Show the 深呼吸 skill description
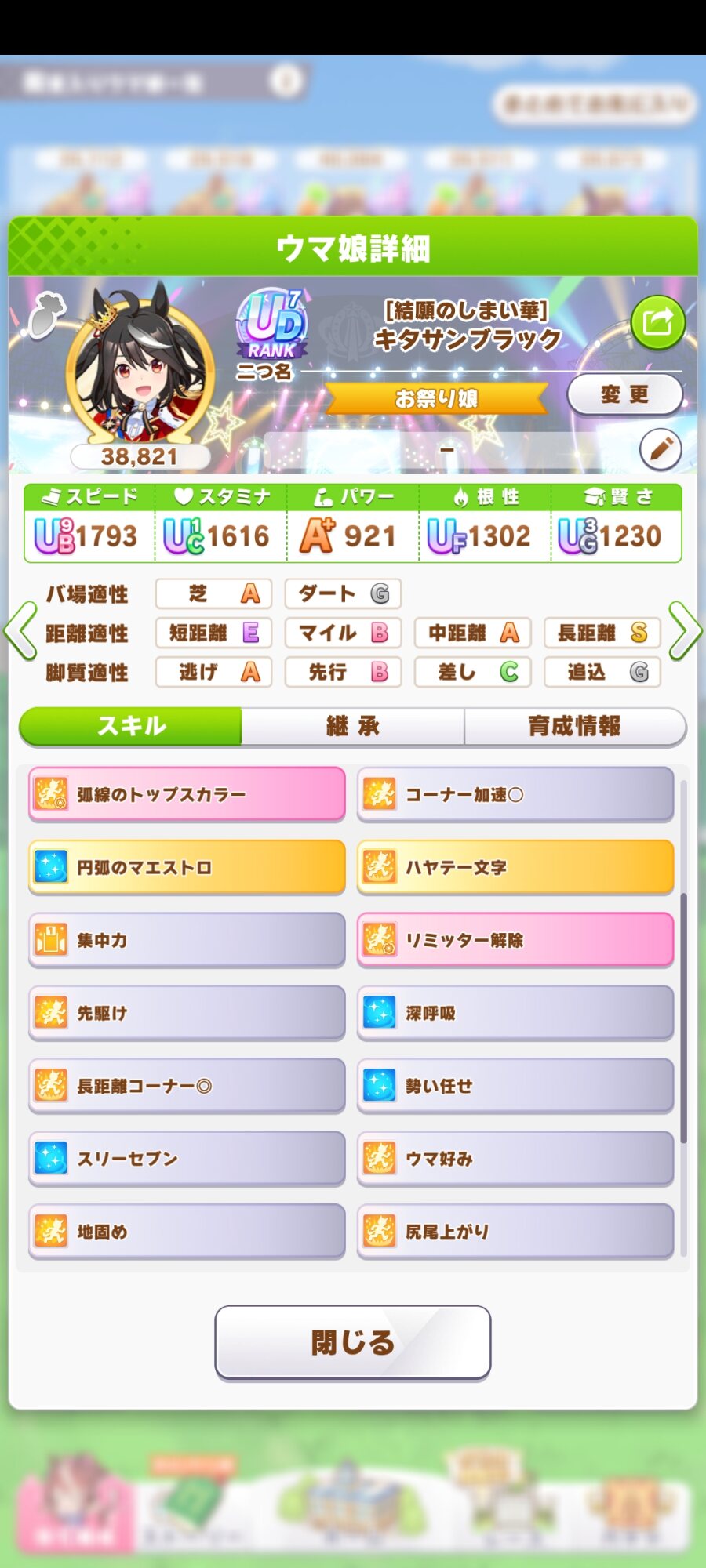Viewport: 706px width, 1568px height. click(x=515, y=1013)
